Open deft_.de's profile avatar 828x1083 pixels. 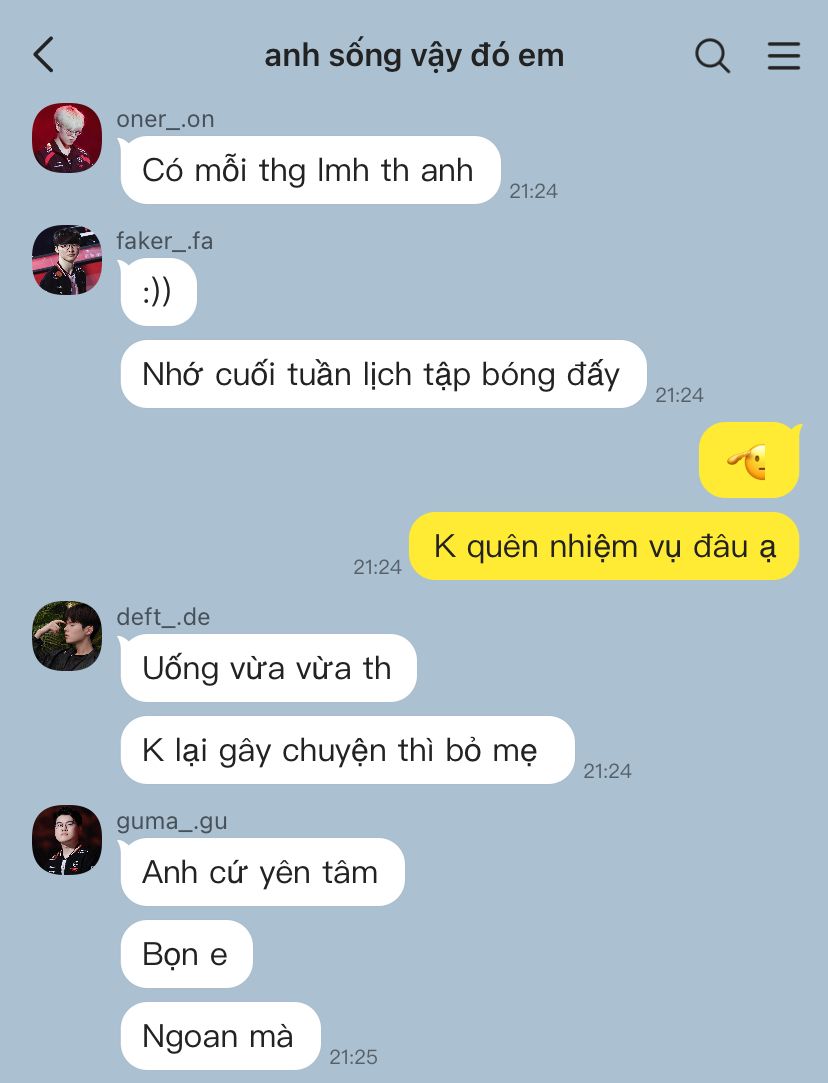click(67, 636)
